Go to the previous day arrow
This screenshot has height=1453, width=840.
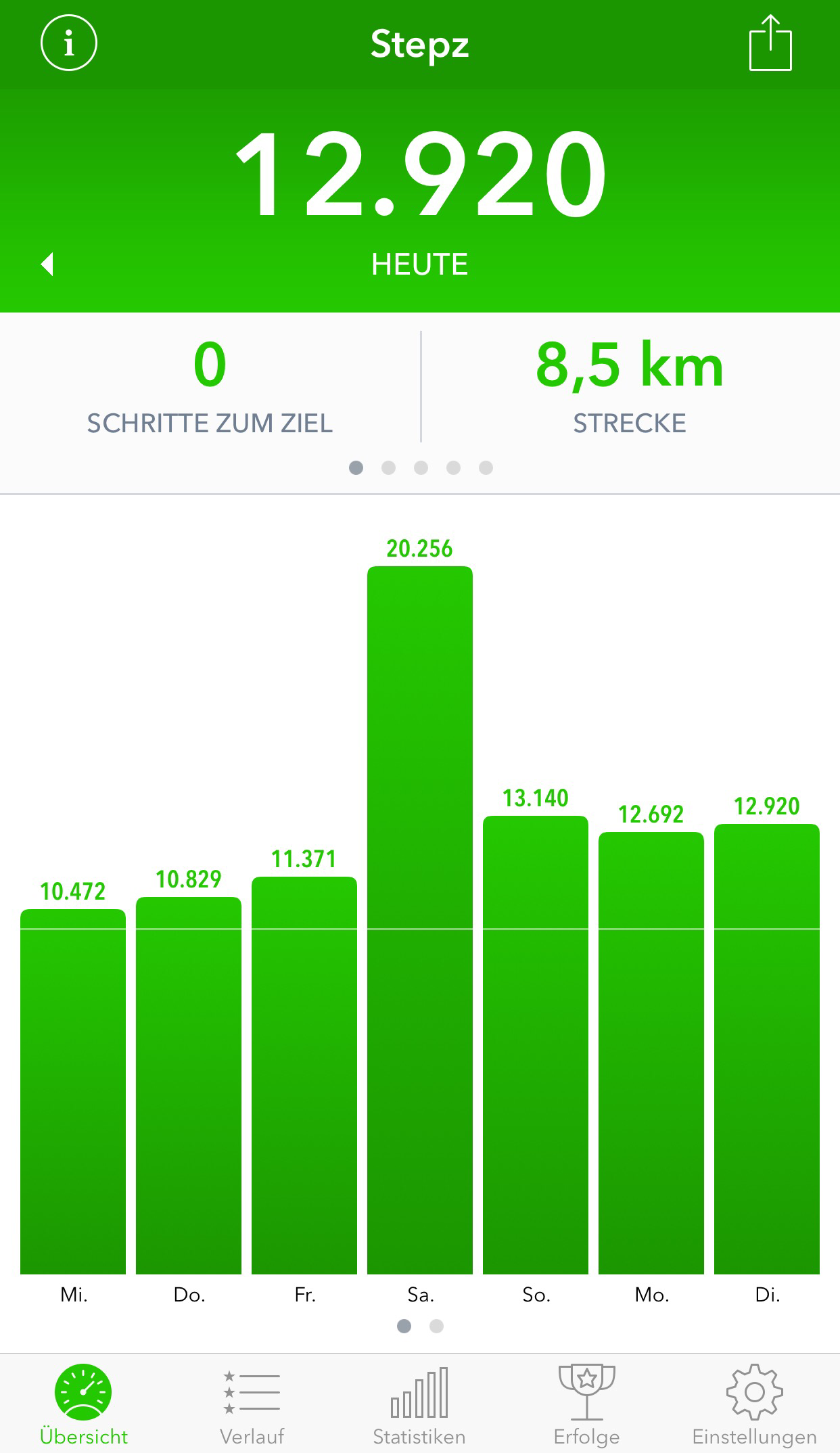coord(47,264)
